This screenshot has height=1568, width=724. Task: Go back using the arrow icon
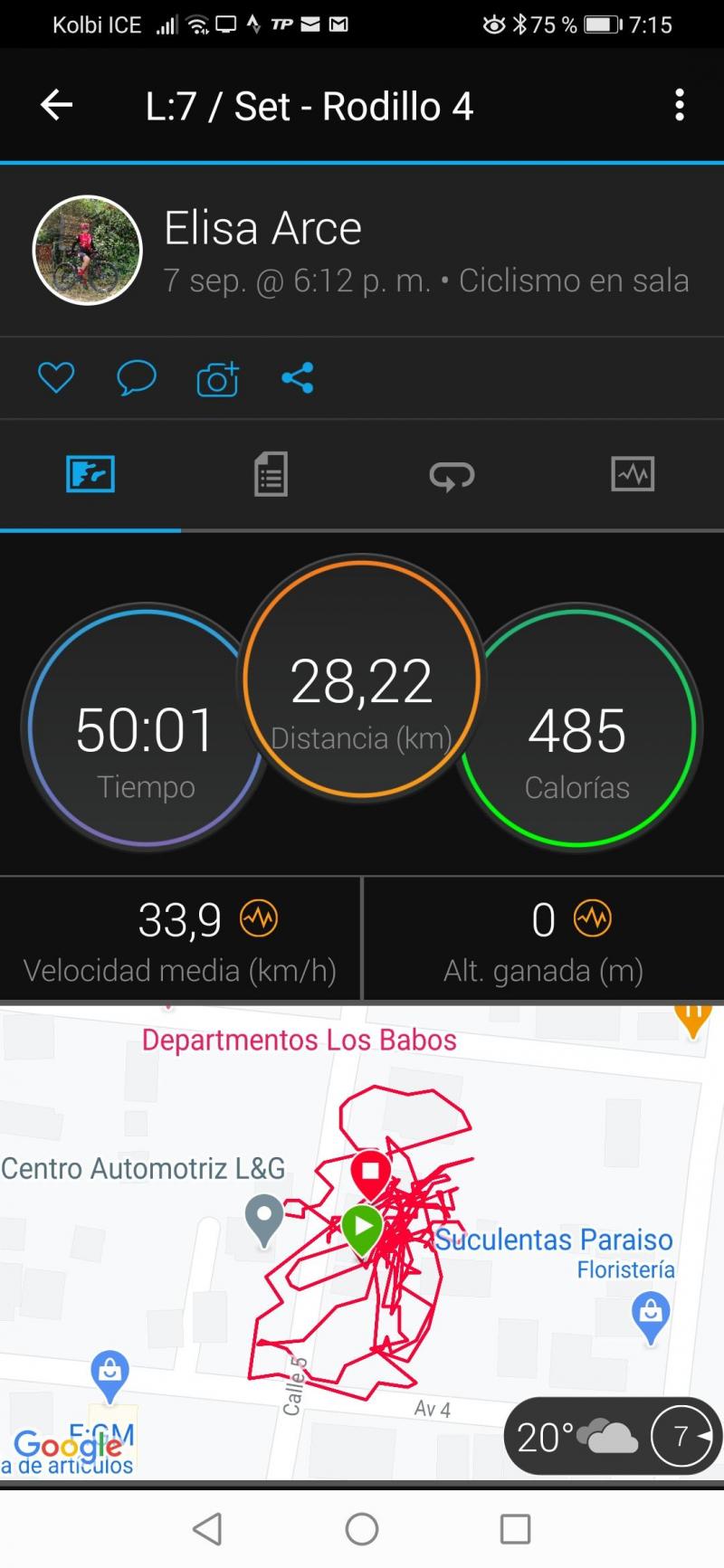coord(56,106)
